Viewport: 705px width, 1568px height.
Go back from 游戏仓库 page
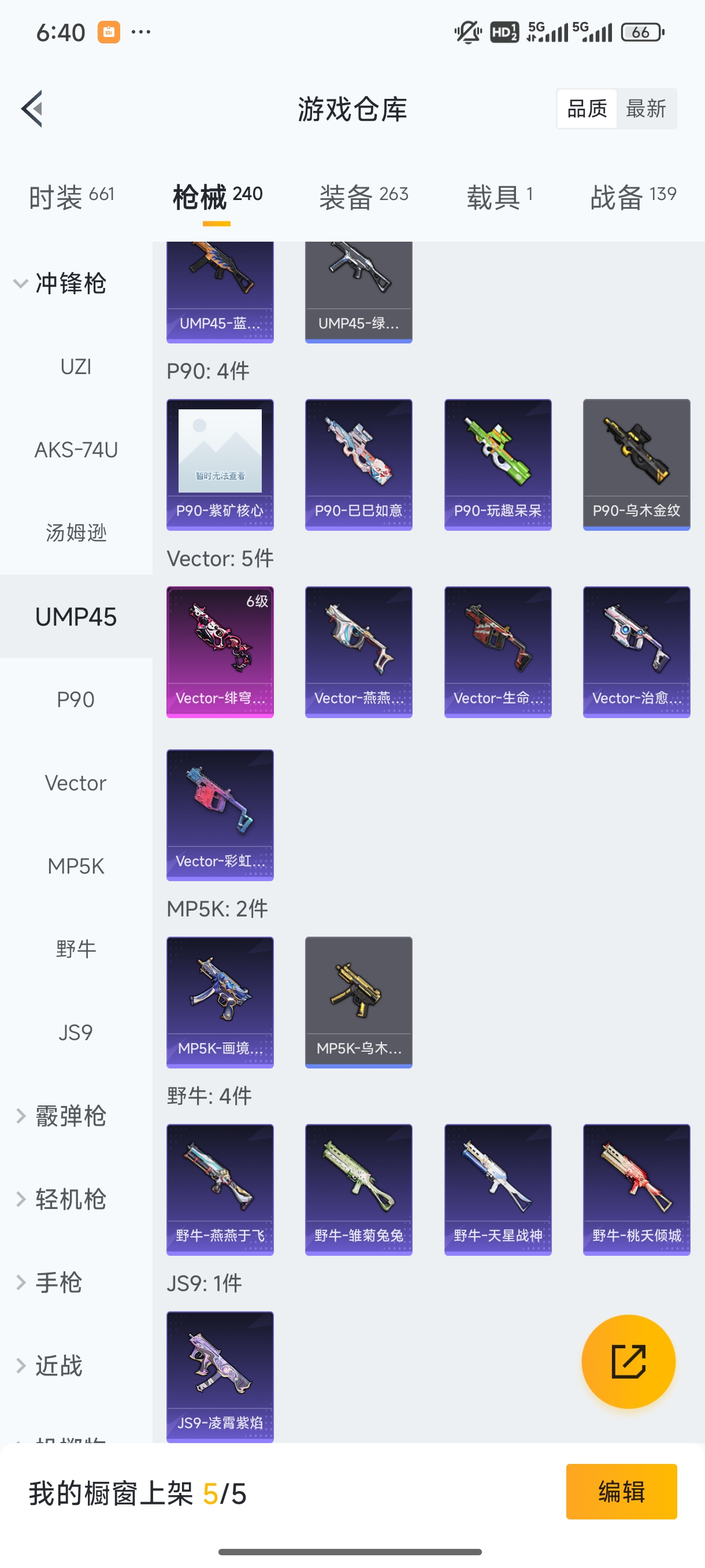tap(32, 109)
